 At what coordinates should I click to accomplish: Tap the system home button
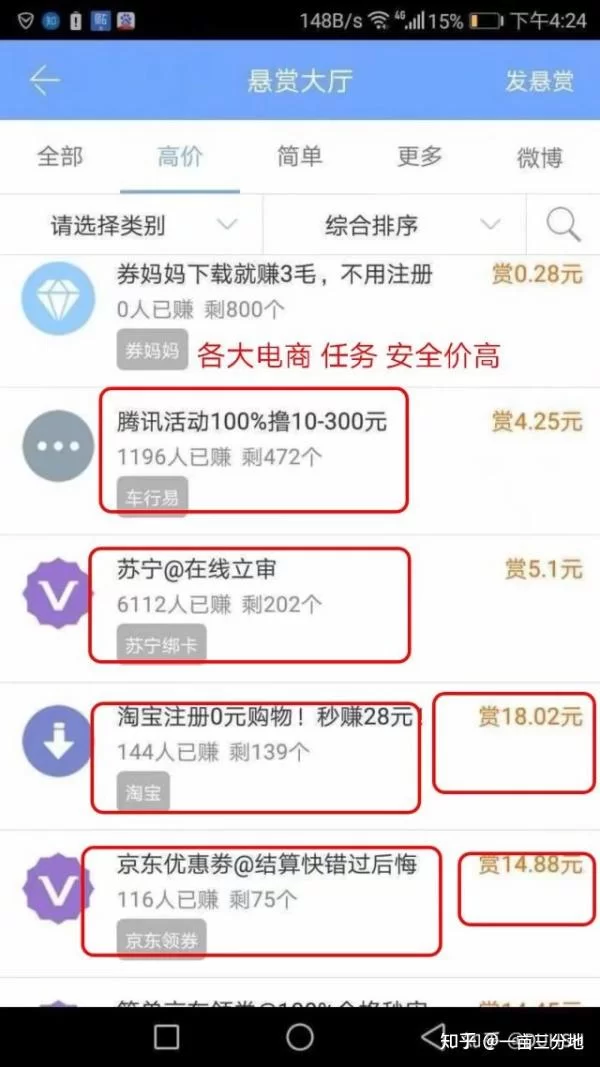click(299, 1036)
